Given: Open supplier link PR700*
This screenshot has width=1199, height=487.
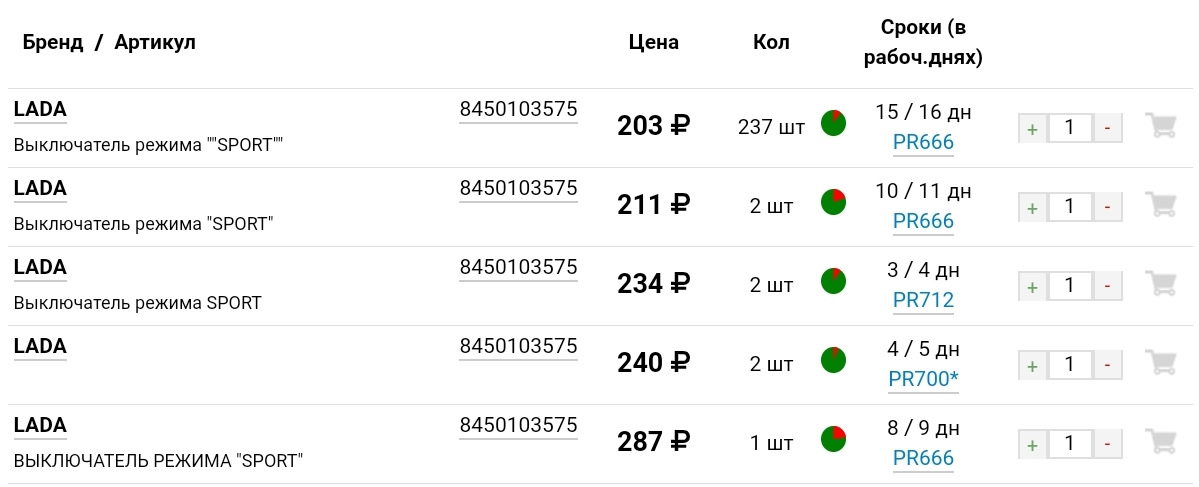Looking at the screenshot, I should [x=923, y=379].
